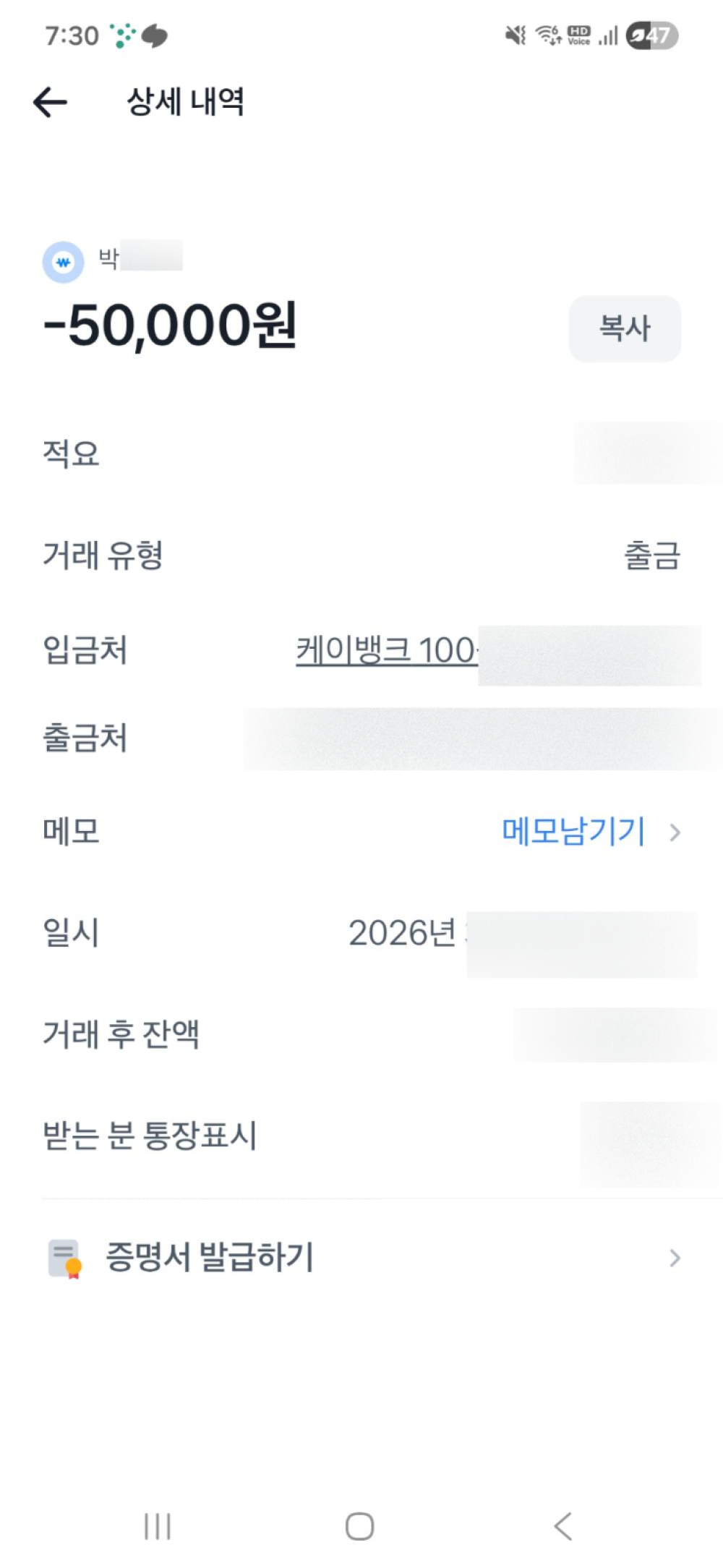Open recent apps from navigation bar
Image resolution: width=723 pixels, height=1568 pixels.
(x=158, y=1526)
